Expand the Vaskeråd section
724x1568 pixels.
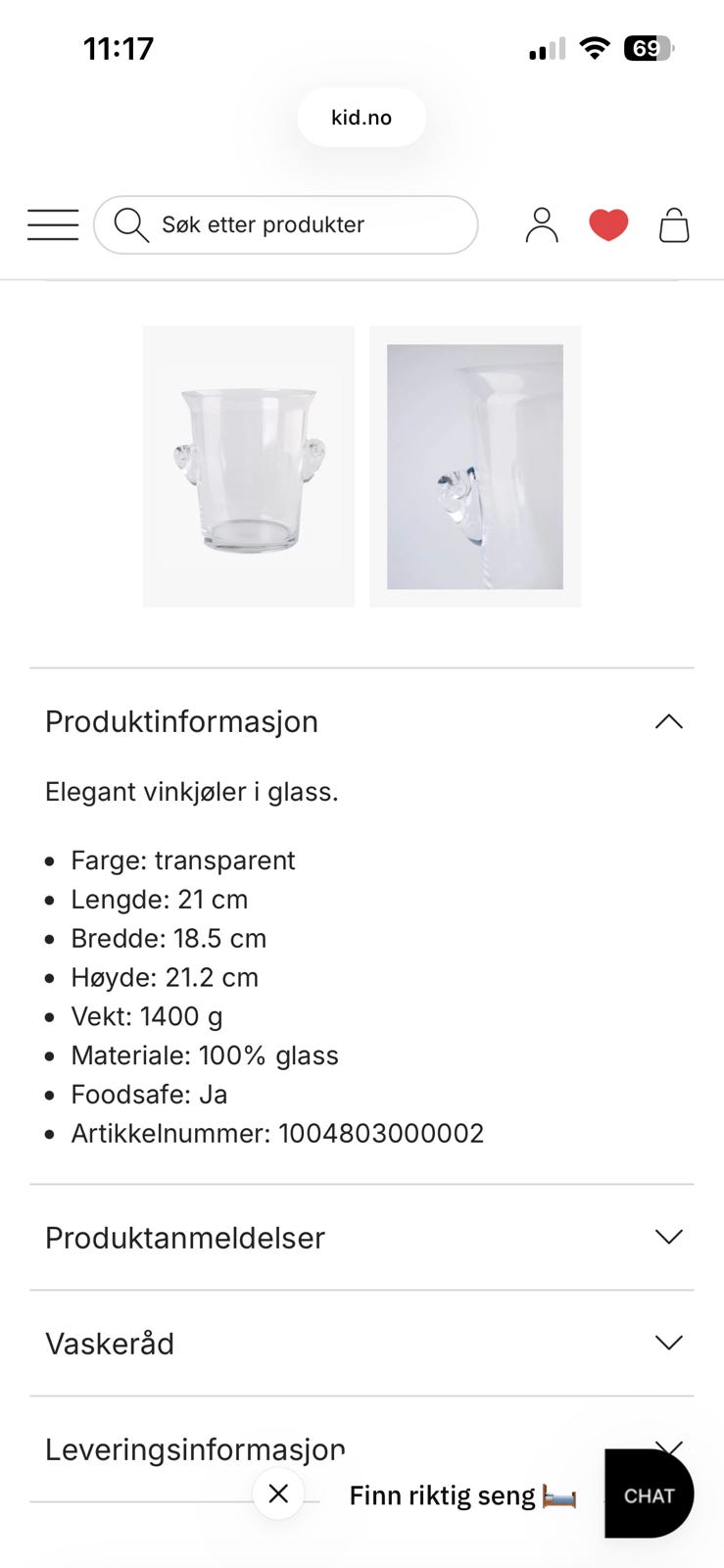668,1343
